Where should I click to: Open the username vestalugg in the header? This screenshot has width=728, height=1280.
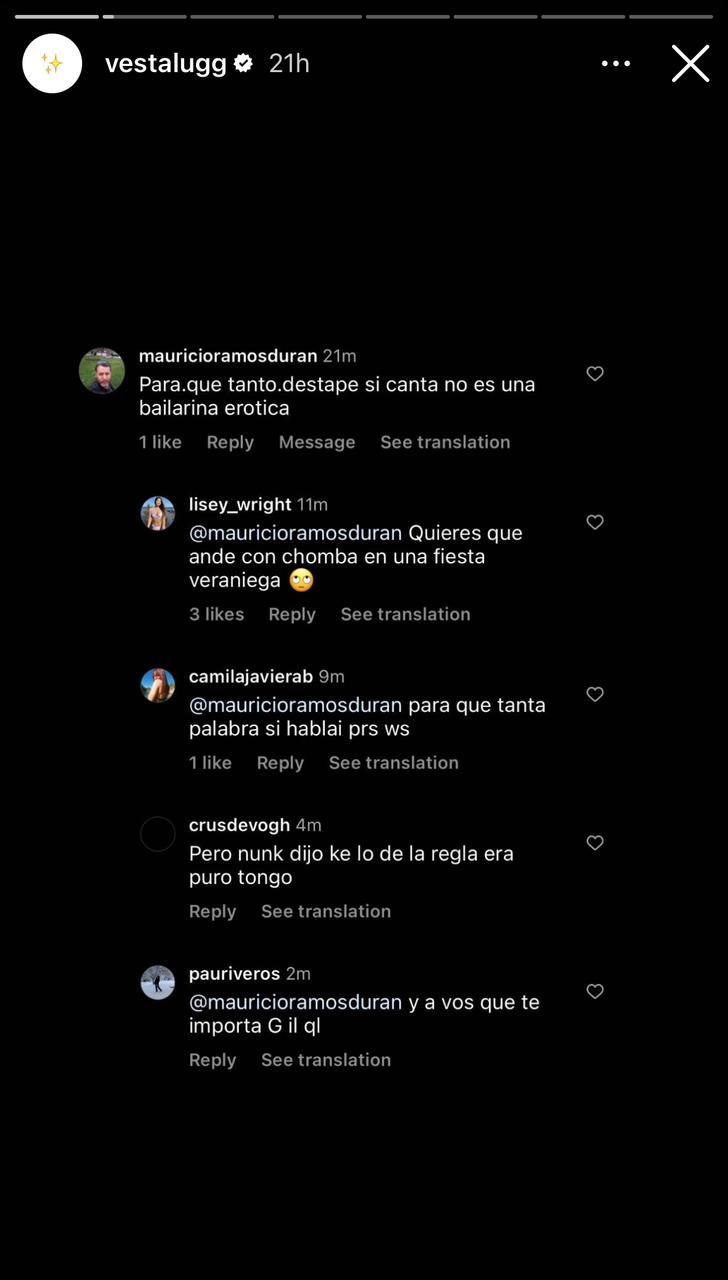pyautogui.click(x=166, y=62)
